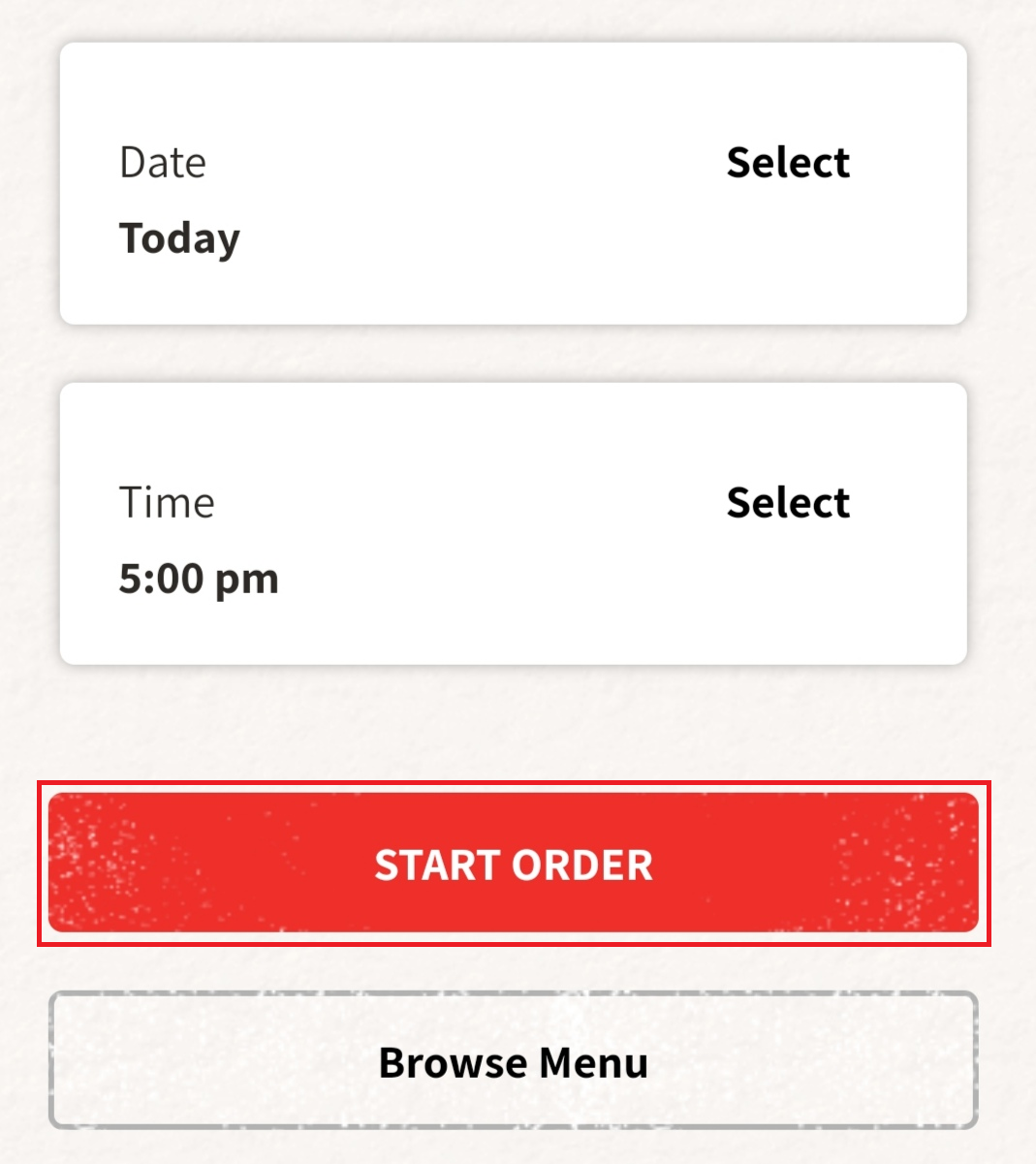Tap the START ORDER button
The image size is (1036, 1164).
pos(514,864)
